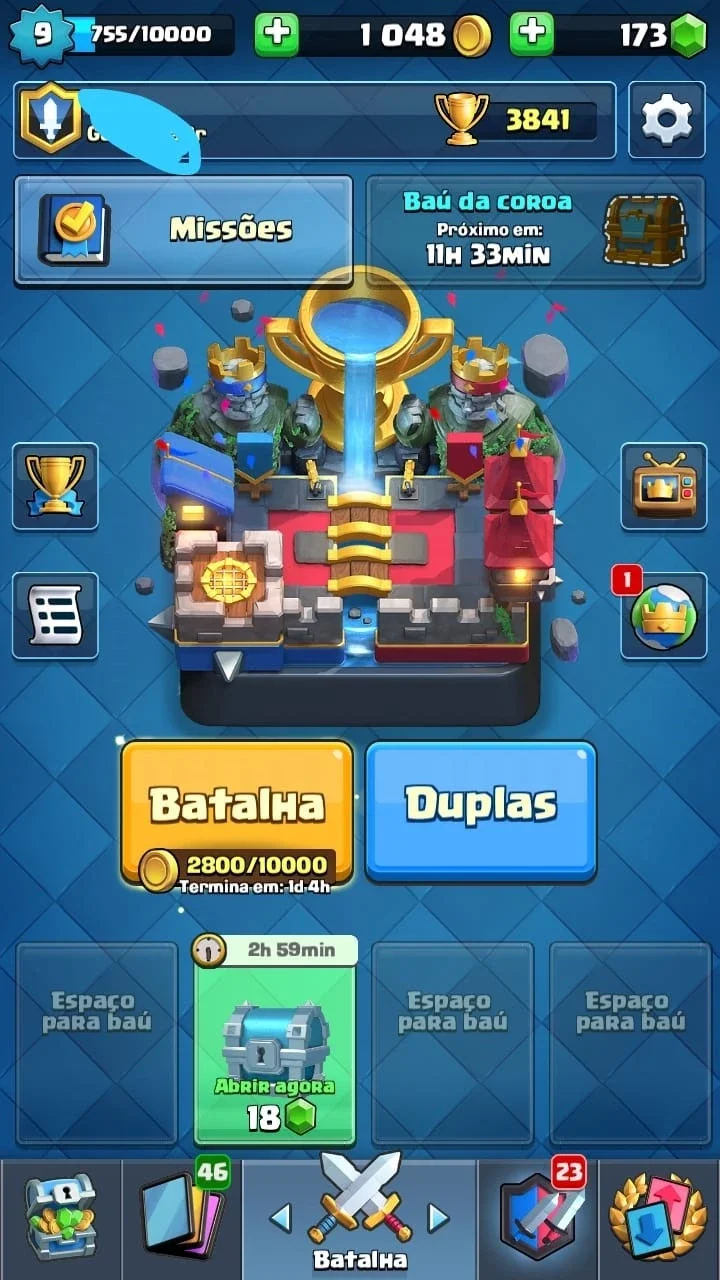Image resolution: width=720 pixels, height=1280 pixels.
Task: Open the trophy road icon
Action: click(x=55, y=486)
